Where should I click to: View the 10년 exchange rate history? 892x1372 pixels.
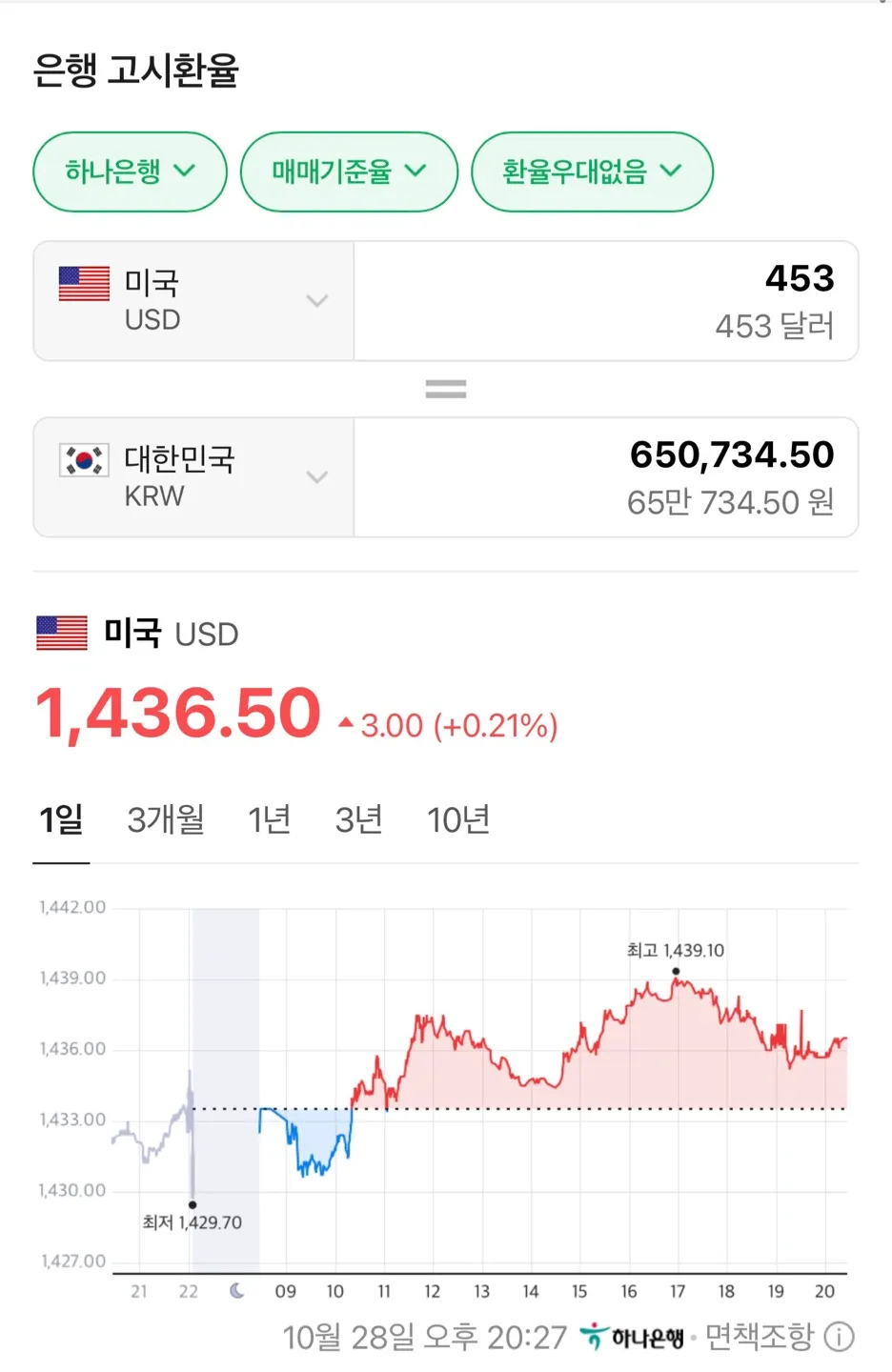pos(458,819)
